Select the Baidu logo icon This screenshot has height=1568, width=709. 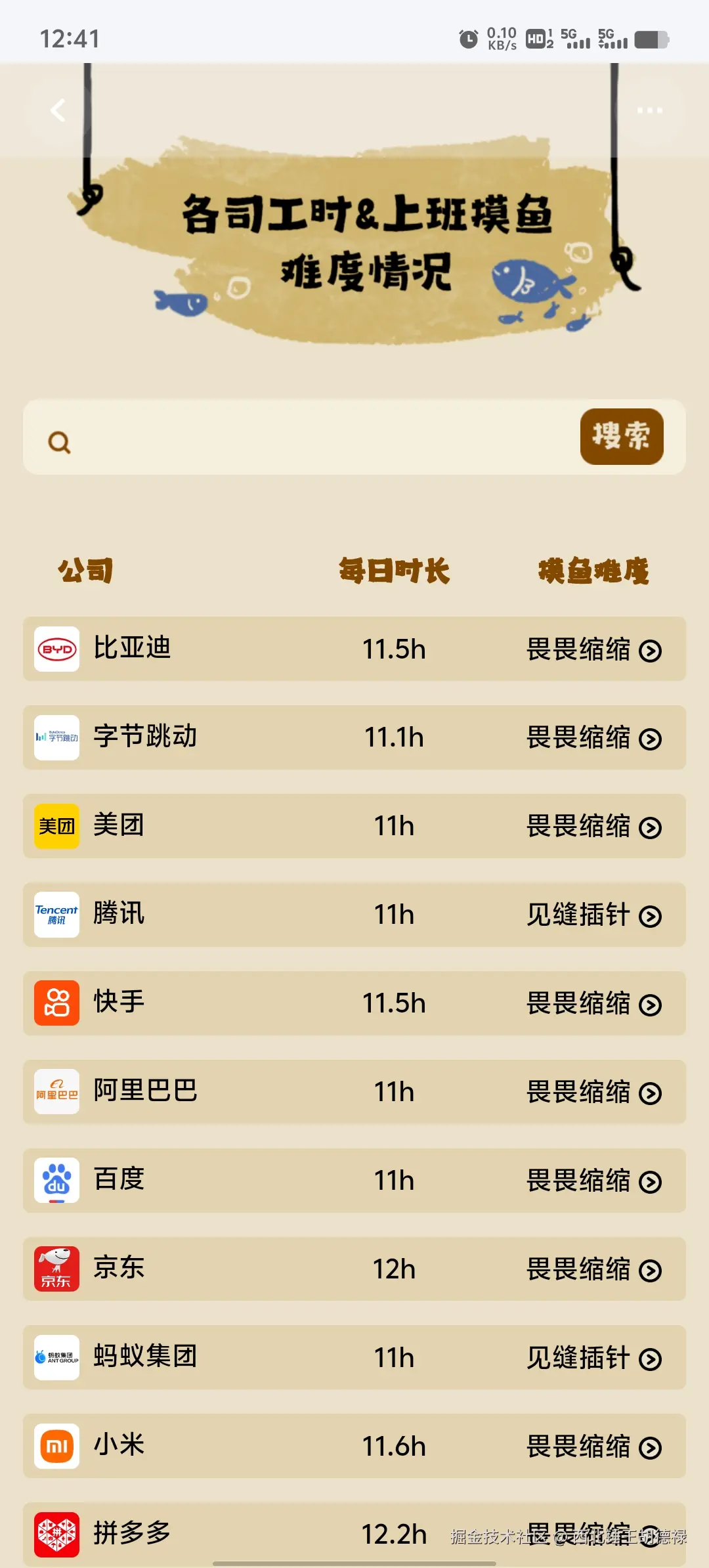click(x=56, y=1181)
